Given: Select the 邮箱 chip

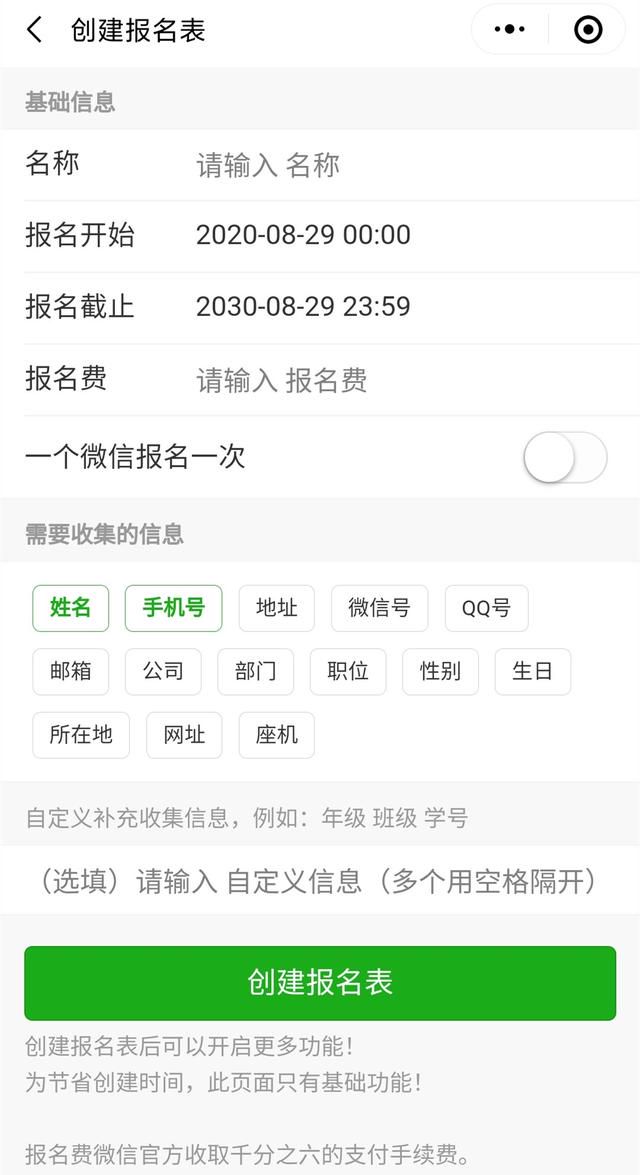Looking at the screenshot, I should pos(70,671).
